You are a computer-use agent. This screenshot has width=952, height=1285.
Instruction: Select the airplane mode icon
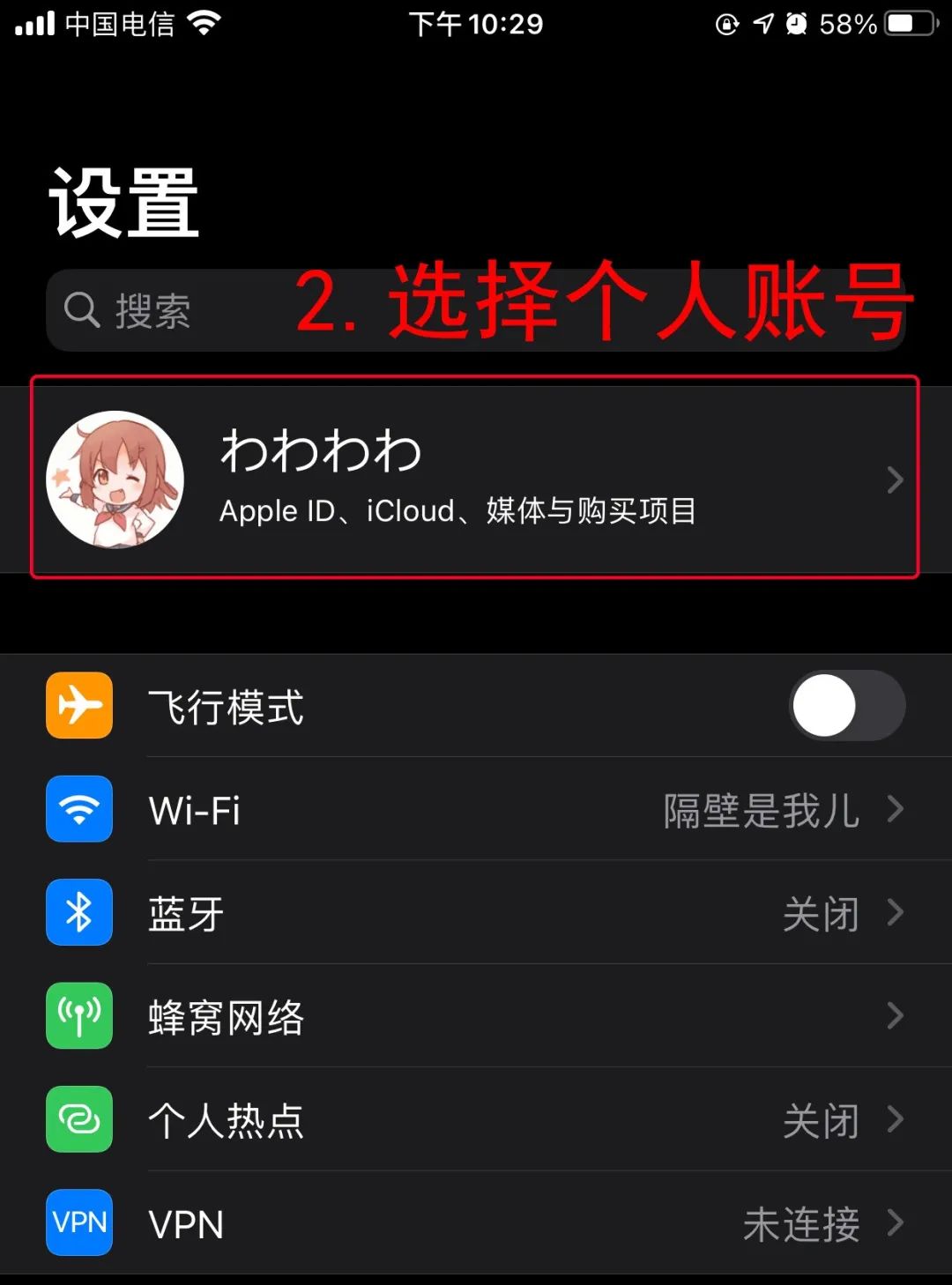click(x=78, y=706)
